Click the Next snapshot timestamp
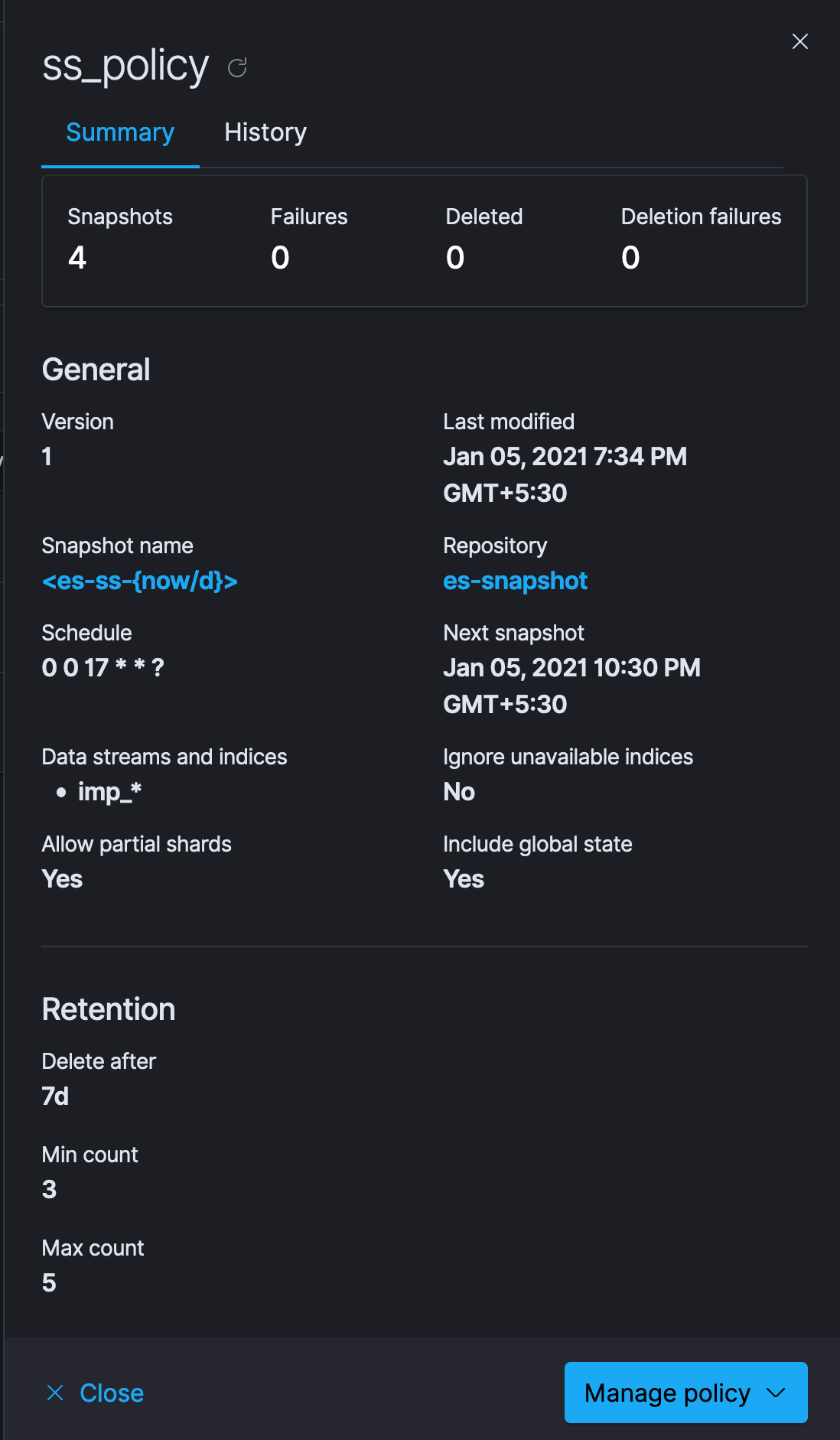This screenshot has height=1440, width=840. [571, 667]
